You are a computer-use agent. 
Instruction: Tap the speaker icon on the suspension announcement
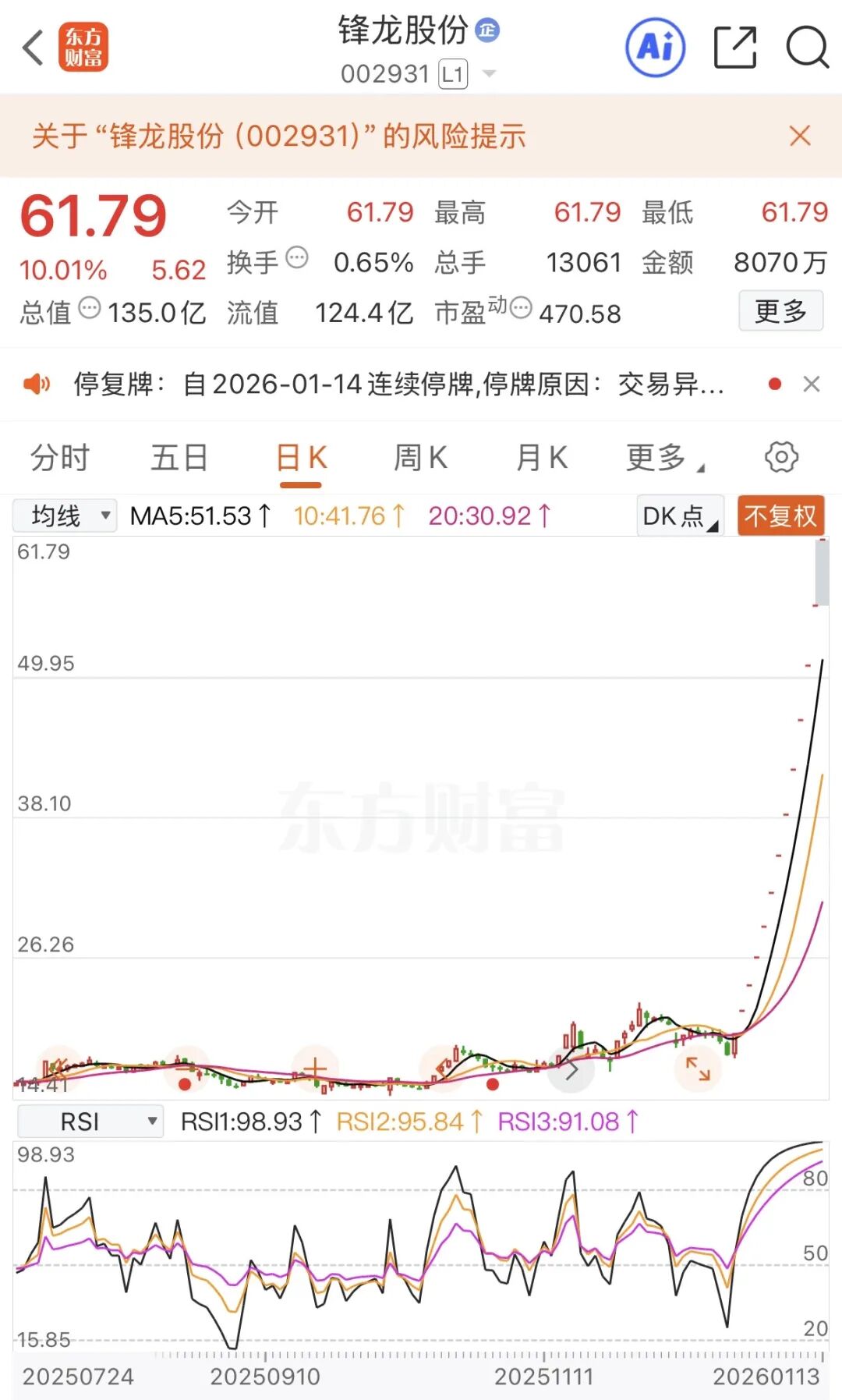coord(37,385)
